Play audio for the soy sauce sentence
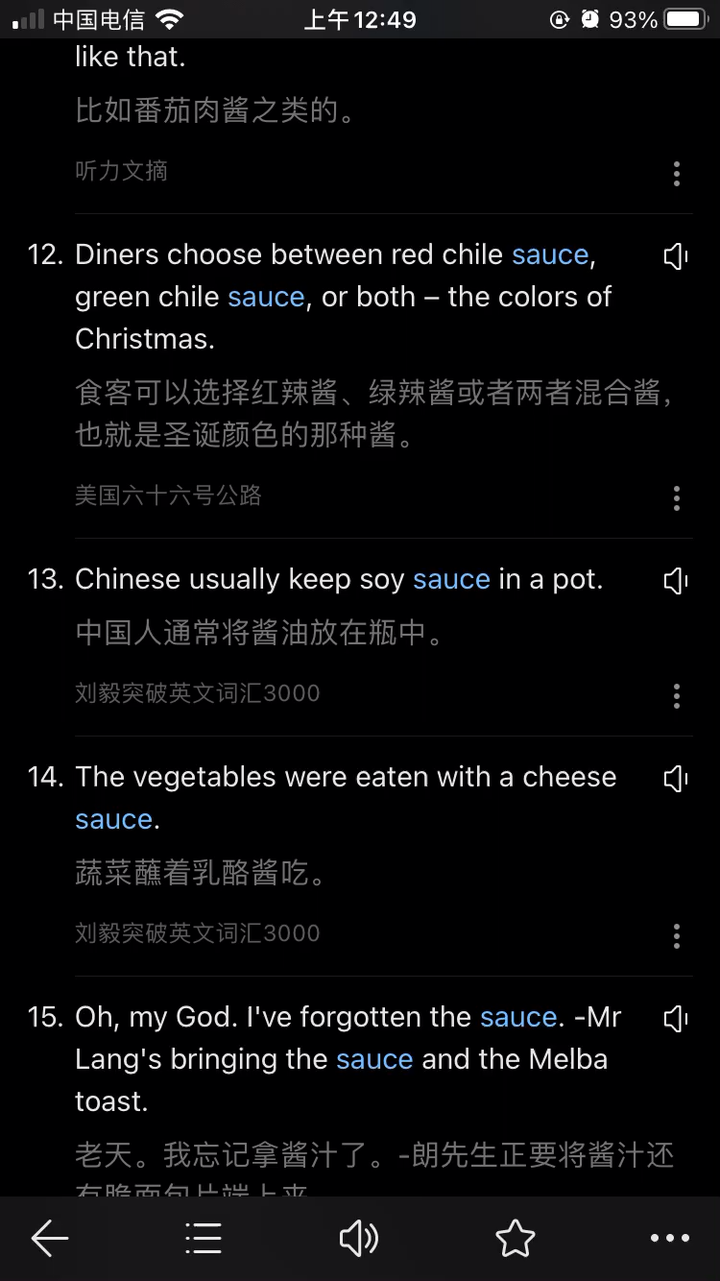 pyautogui.click(x=676, y=581)
